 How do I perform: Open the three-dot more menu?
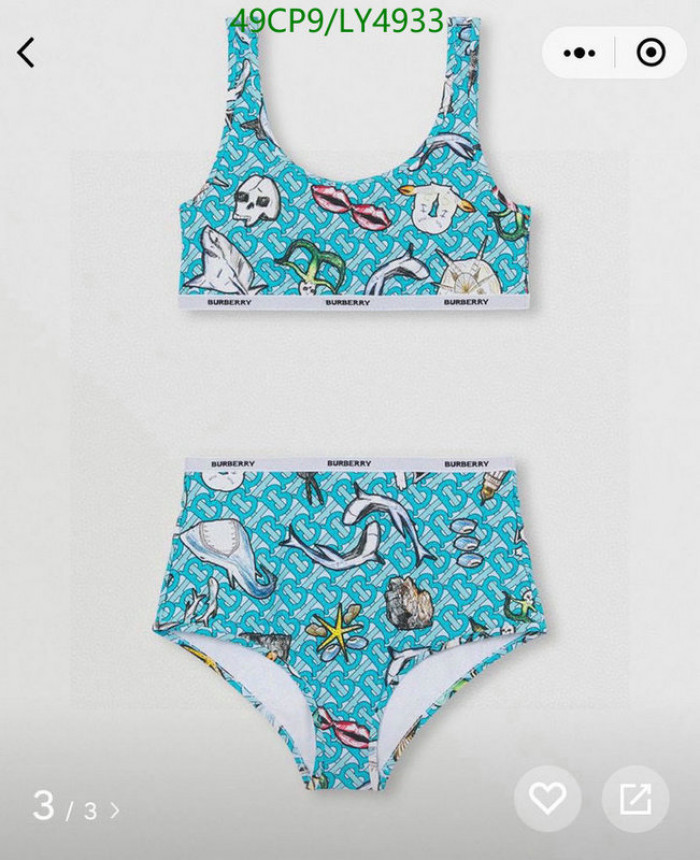coord(580,52)
